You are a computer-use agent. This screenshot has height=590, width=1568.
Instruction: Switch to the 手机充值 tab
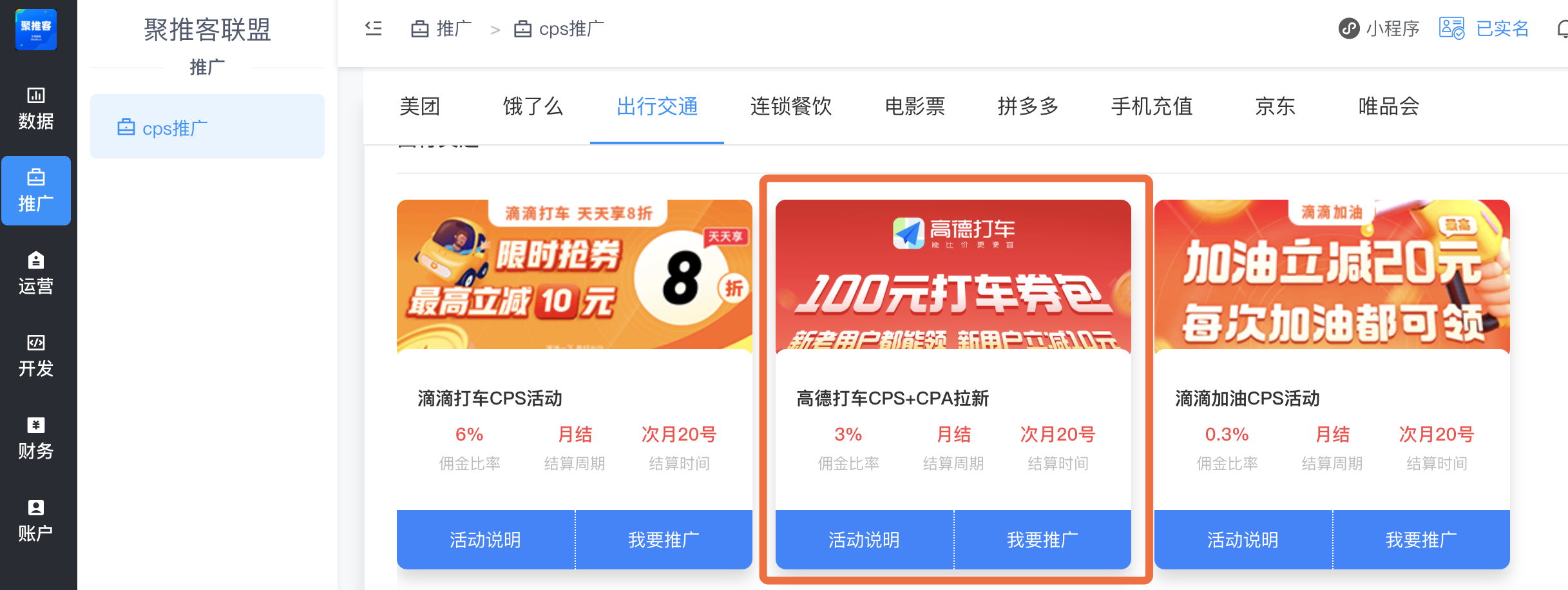click(x=1151, y=107)
